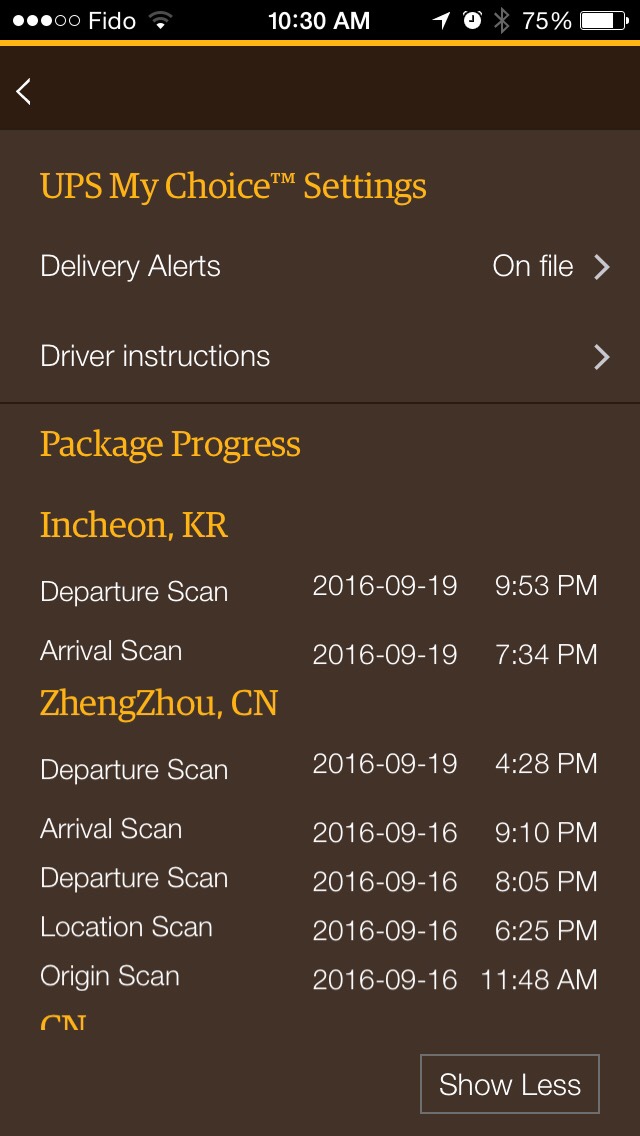Image resolution: width=640 pixels, height=1136 pixels.
Task: Go back using the top-left arrow
Action: point(24,91)
